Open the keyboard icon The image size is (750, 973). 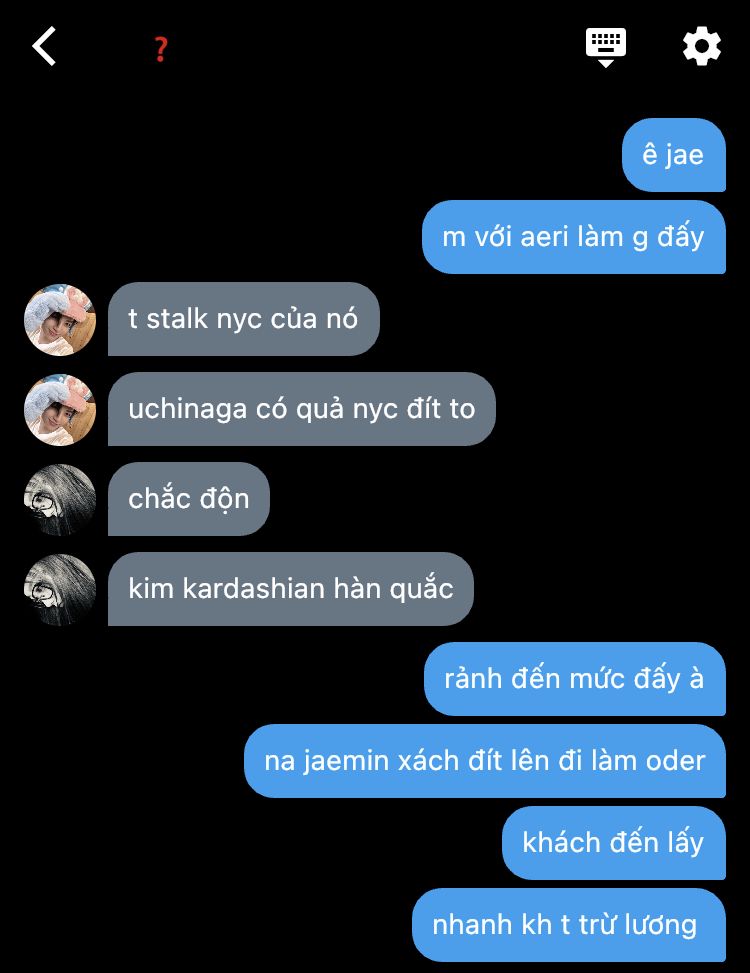point(605,46)
